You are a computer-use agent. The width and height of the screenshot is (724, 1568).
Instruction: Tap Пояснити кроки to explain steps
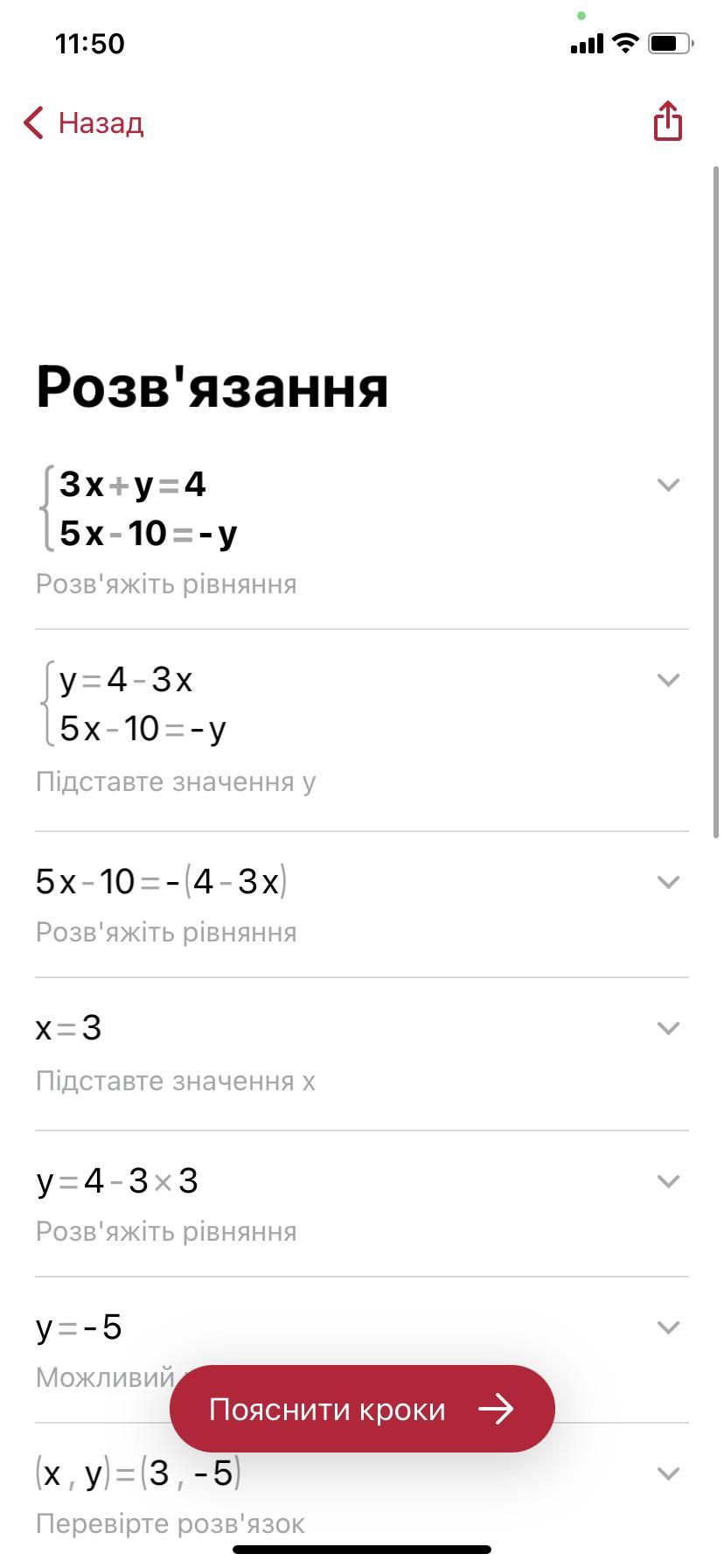pyautogui.click(x=362, y=1409)
